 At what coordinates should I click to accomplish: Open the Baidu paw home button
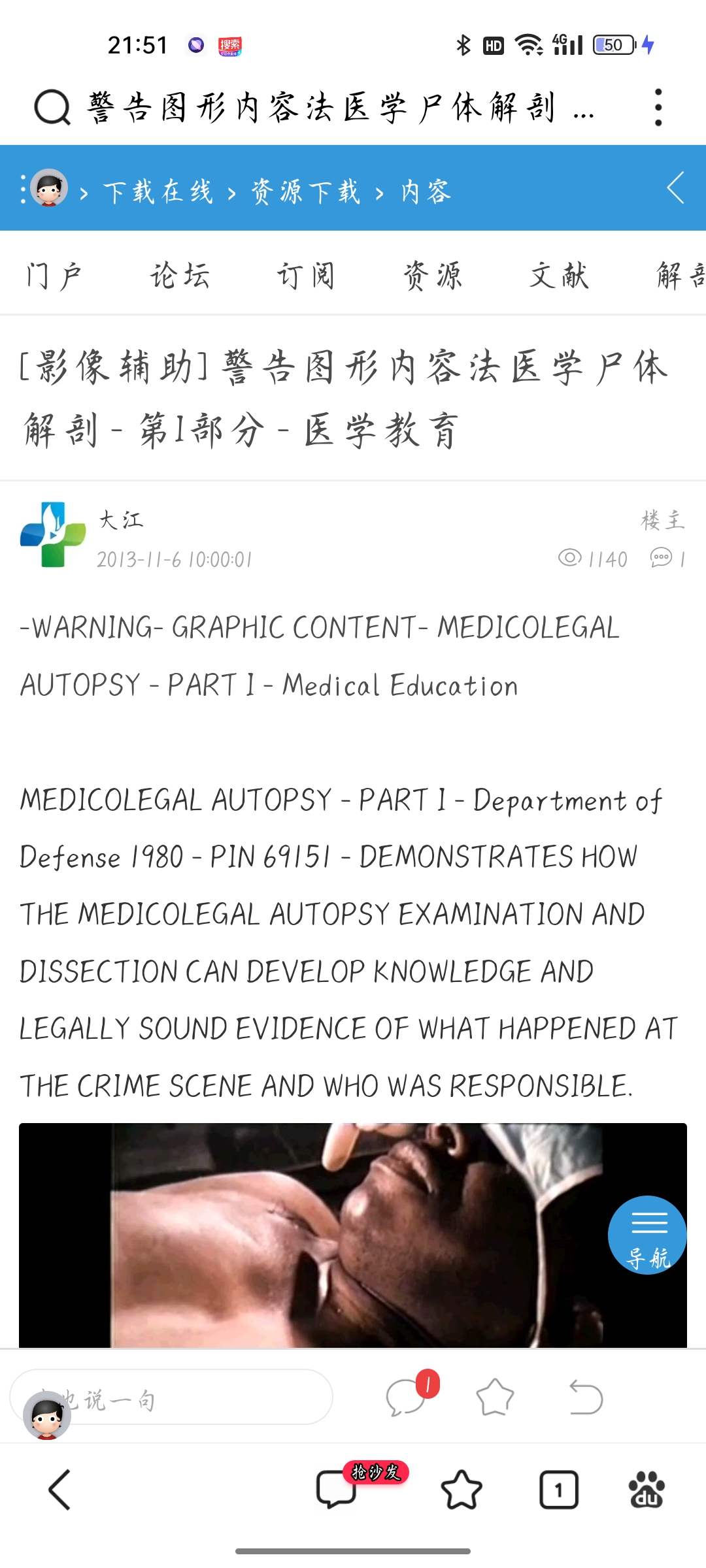(x=647, y=1490)
